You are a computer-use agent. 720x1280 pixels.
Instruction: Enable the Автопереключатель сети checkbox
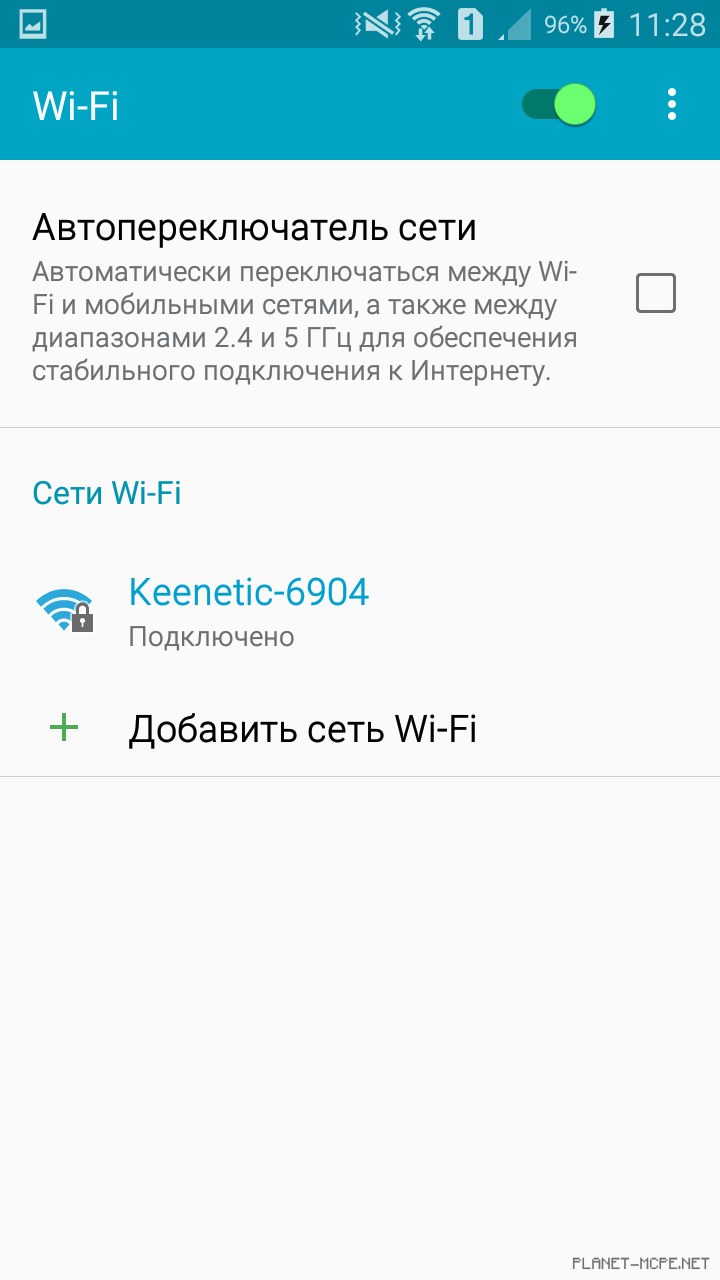point(656,293)
